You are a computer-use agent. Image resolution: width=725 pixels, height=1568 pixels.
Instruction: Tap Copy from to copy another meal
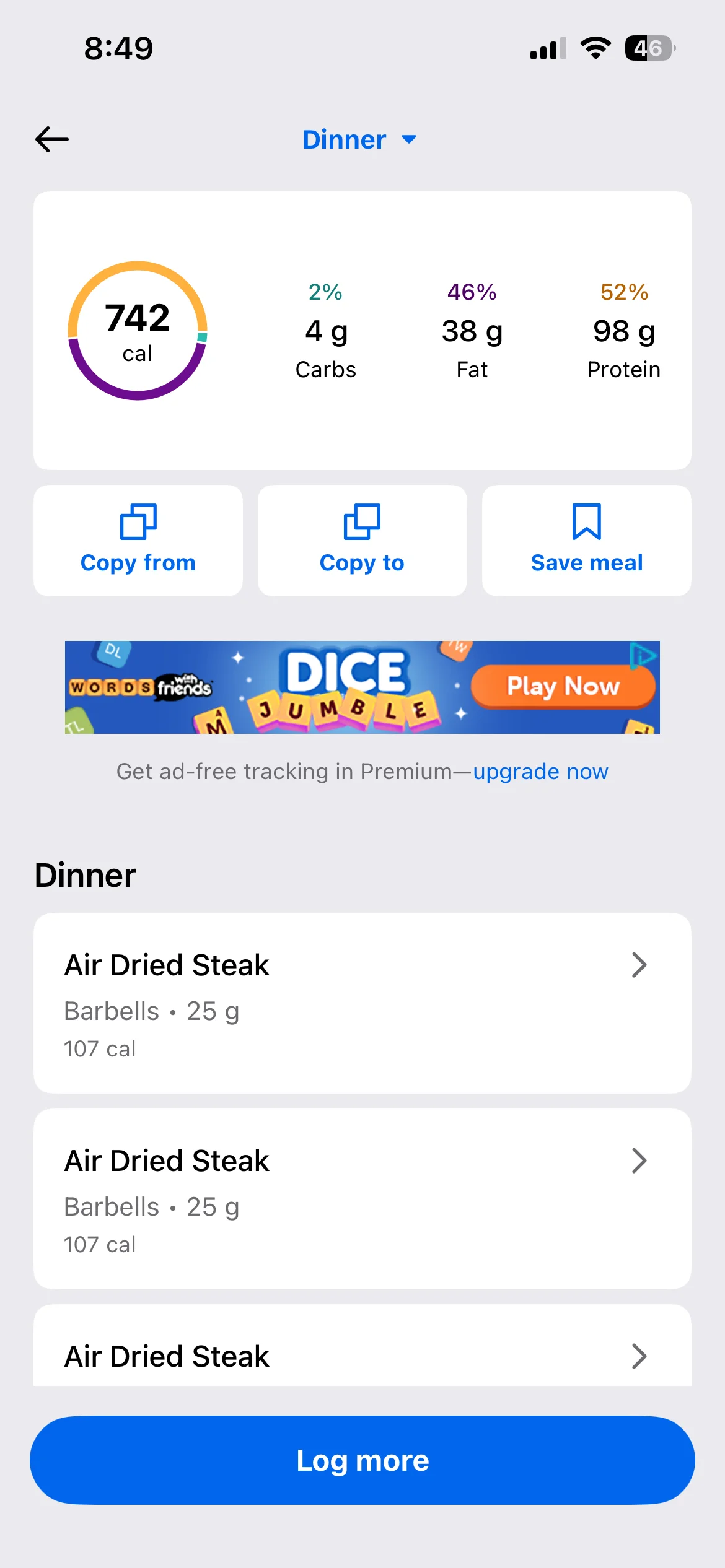pos(138,540)
